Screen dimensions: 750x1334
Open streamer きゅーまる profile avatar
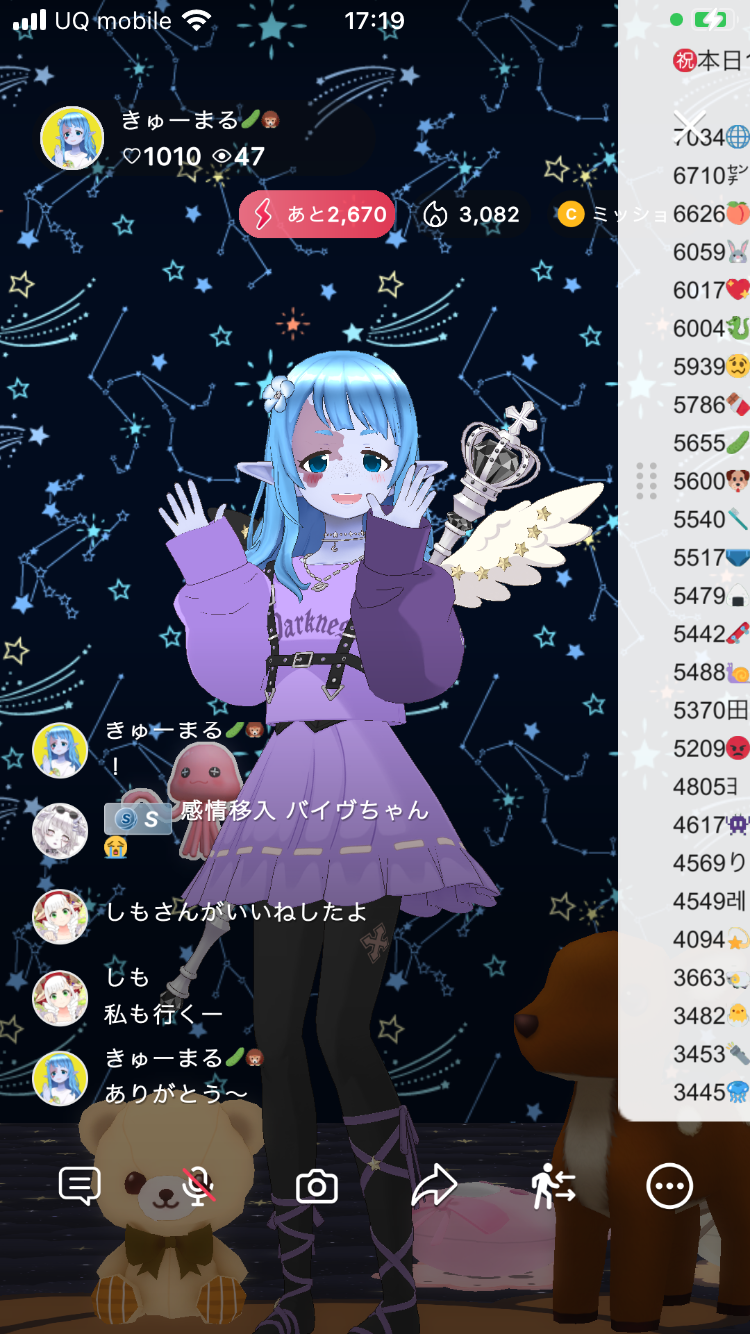pyautogui.click(x=72, y=138)
